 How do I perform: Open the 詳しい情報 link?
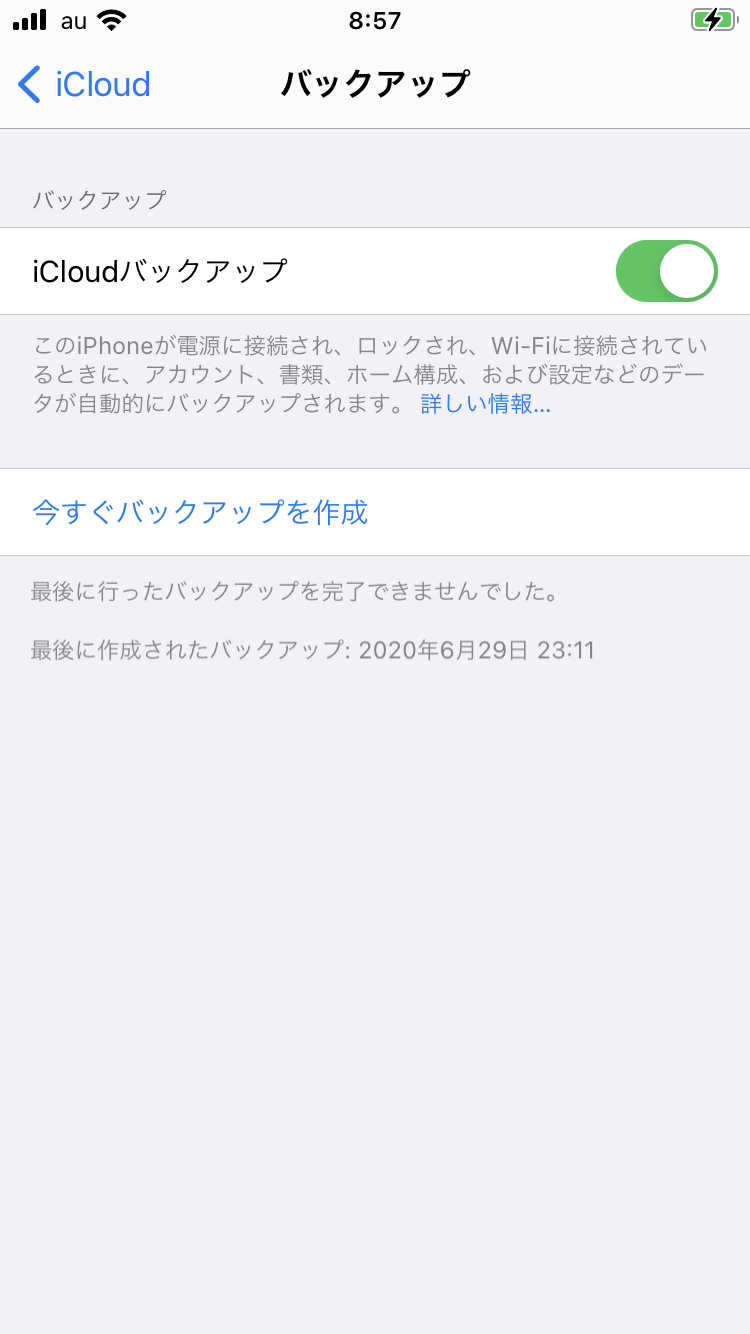485,405
